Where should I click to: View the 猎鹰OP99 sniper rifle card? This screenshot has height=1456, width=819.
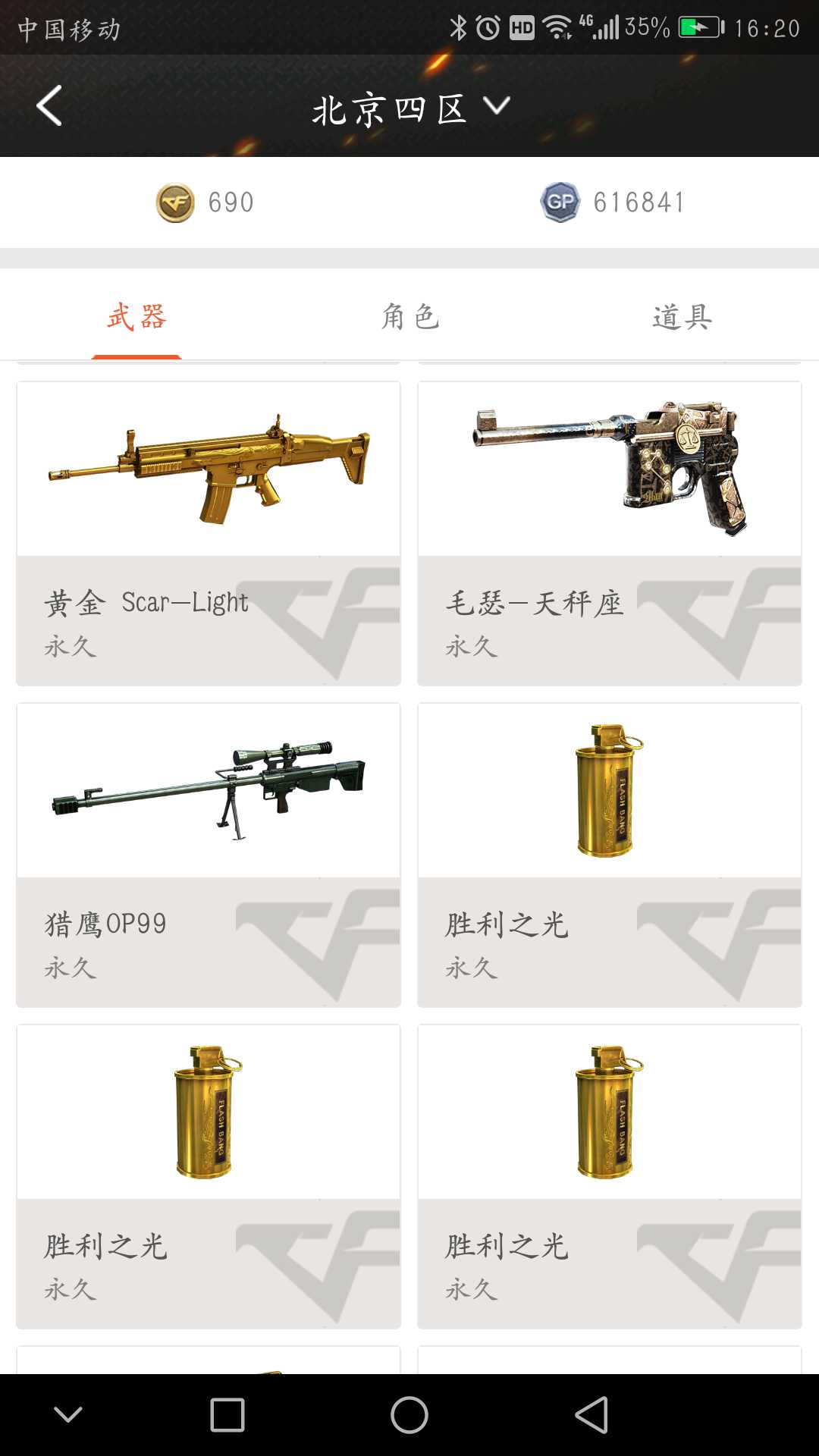coord(209,855)
